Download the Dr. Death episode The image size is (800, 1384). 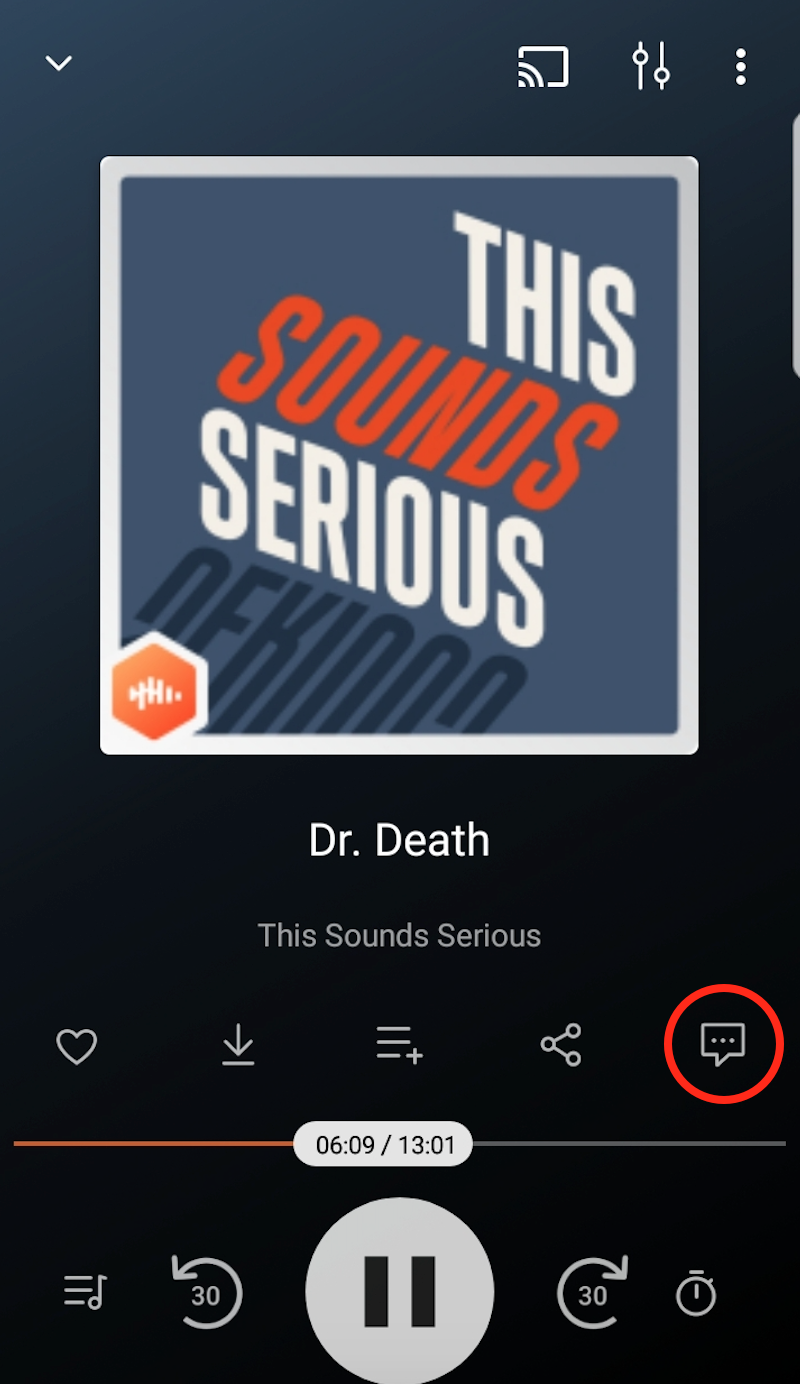click(238, 1046)
